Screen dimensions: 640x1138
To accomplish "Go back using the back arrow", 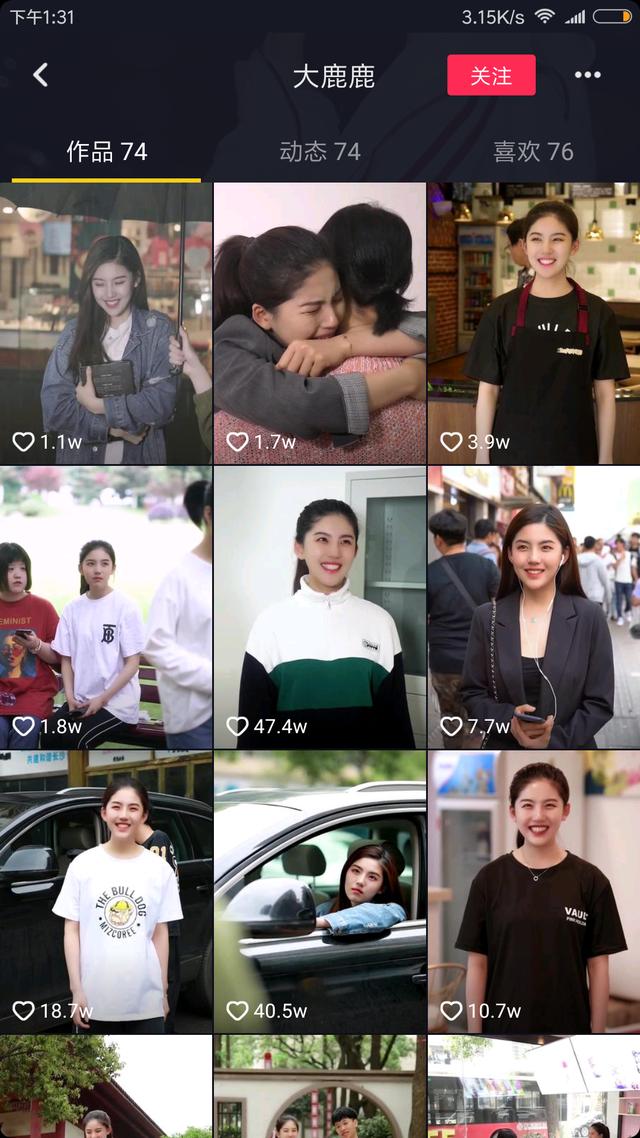I will coord(40,75).
